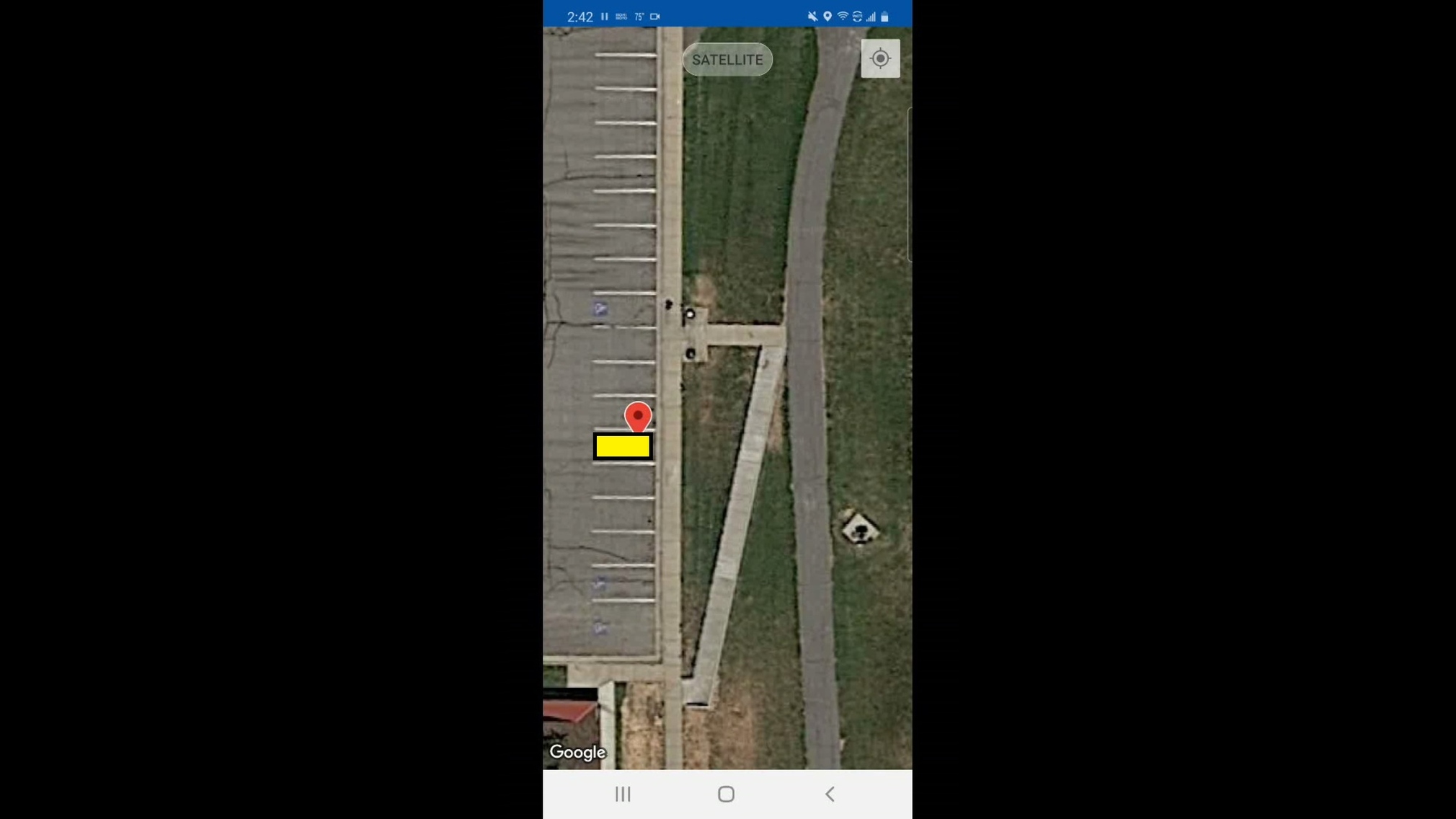The height and width of the screenshot is (819, 1456).
Task: Go back using navigation bar
Action: [830, 794]
